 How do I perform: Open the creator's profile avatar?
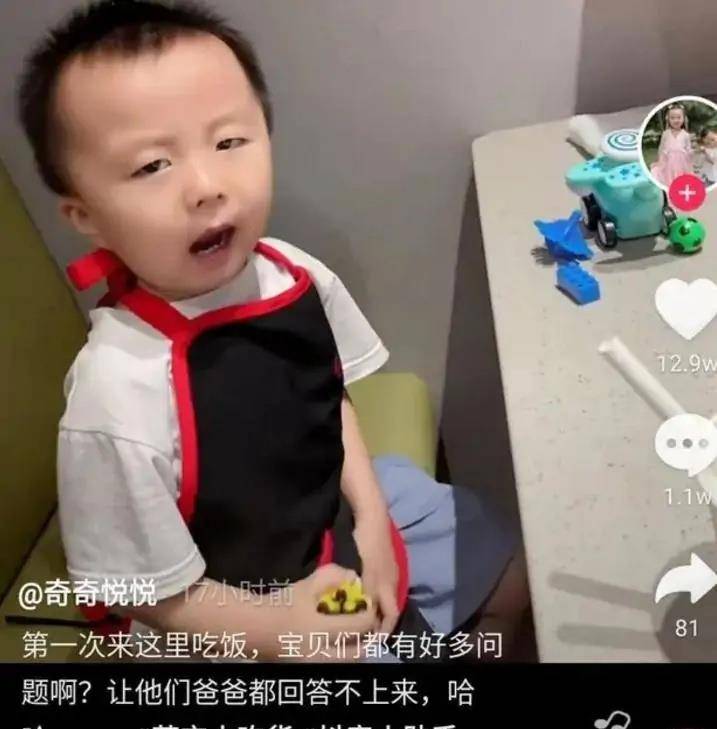pyautogui.click(x=681, y=143)
